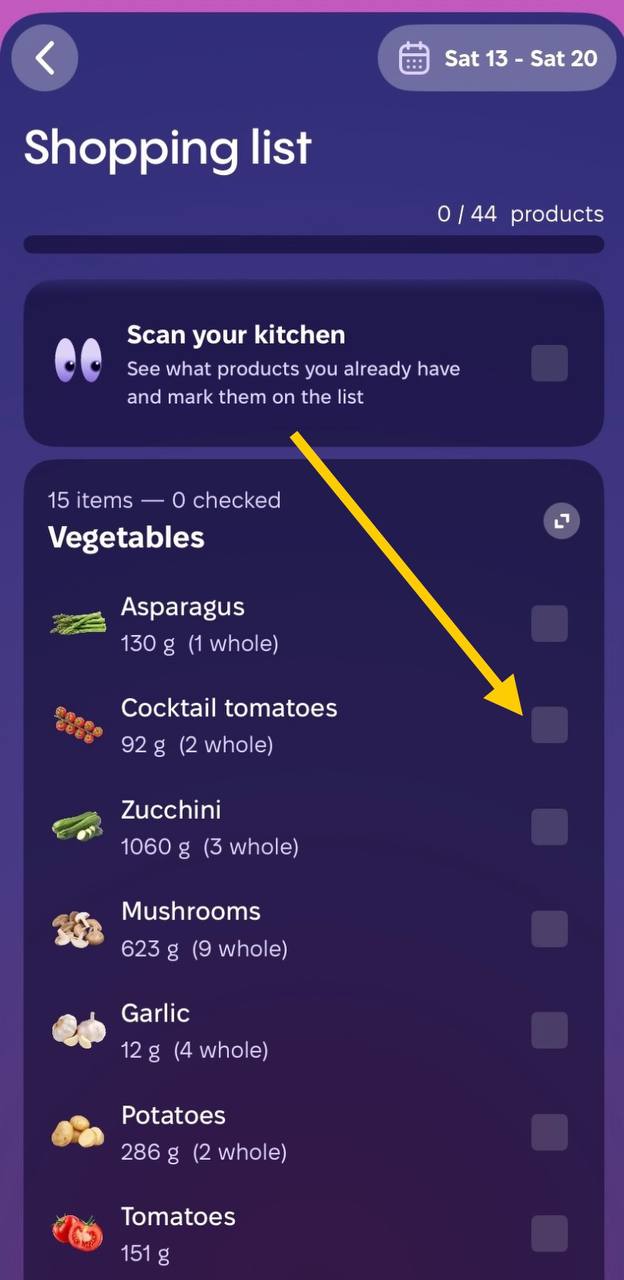The height and width of the screenshot is (1280, 624).
Task: Mark Potatoes as checked
Action: pyautogui.click(x=549, y=1132)
